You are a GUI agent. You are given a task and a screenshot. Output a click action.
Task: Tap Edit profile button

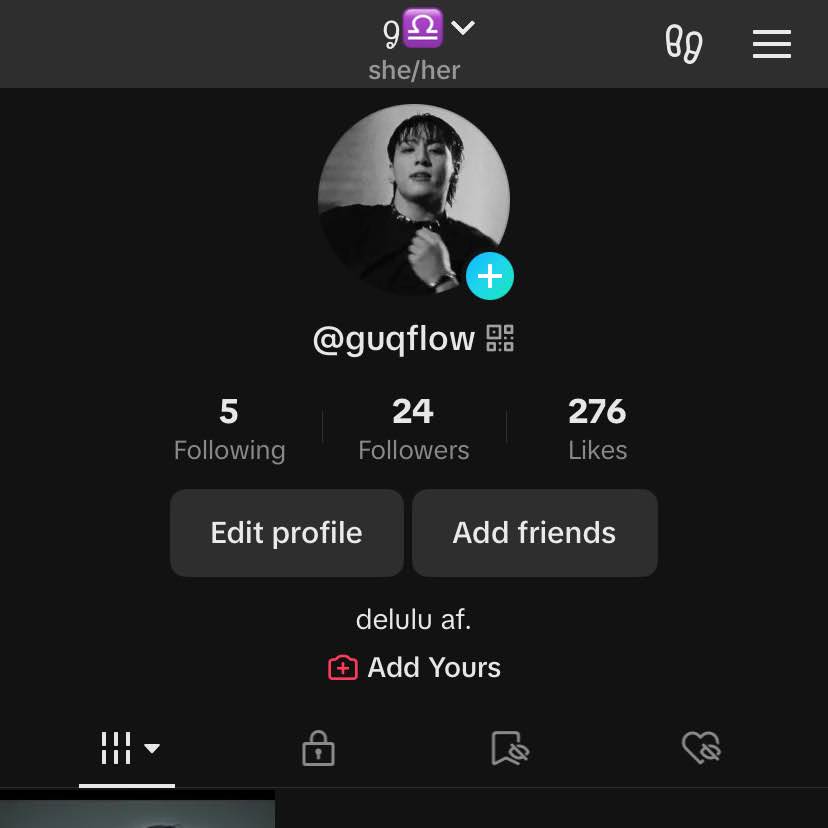click(286, 533)
